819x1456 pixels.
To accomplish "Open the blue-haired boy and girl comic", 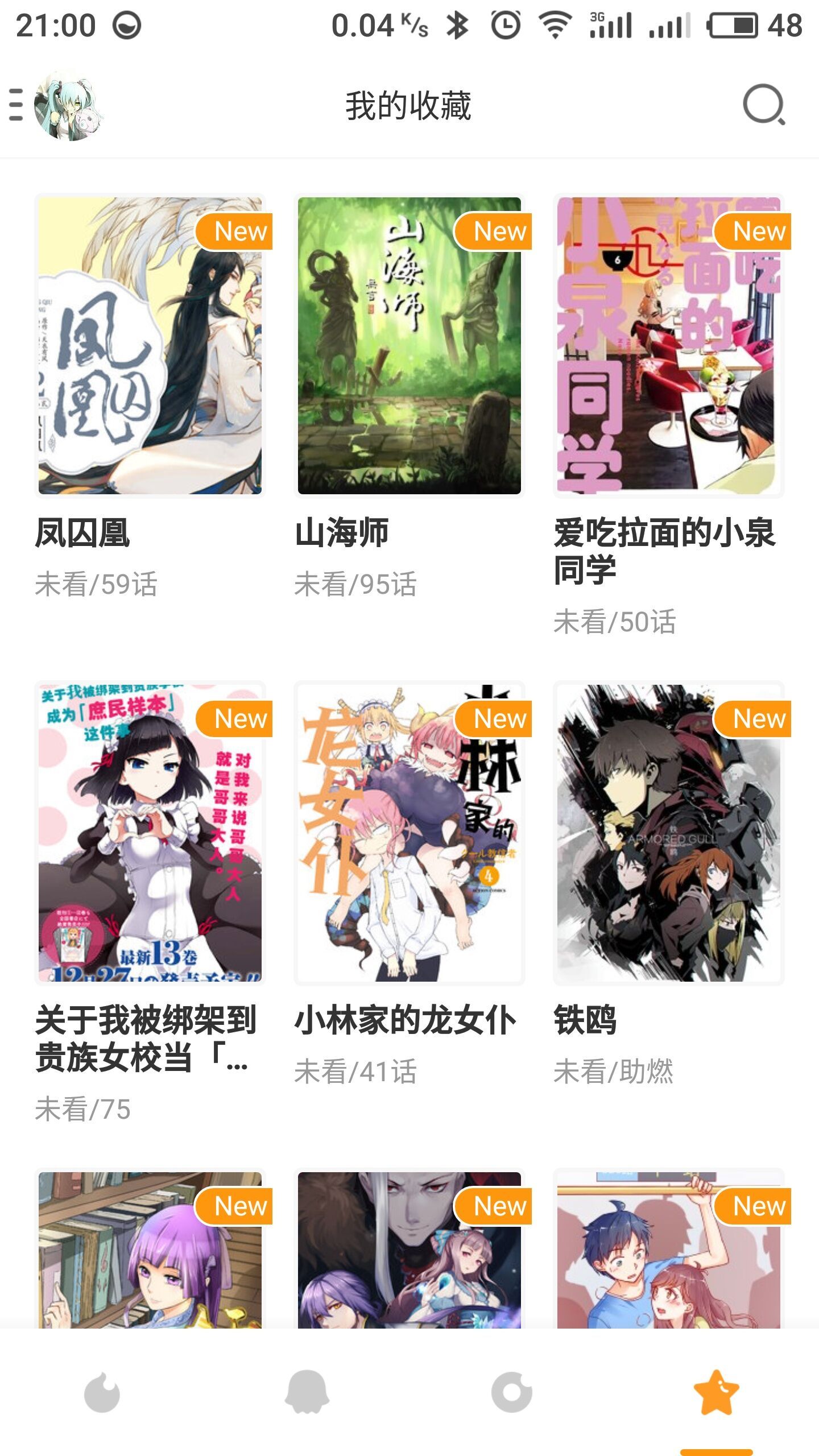I will coord(669,1251).
